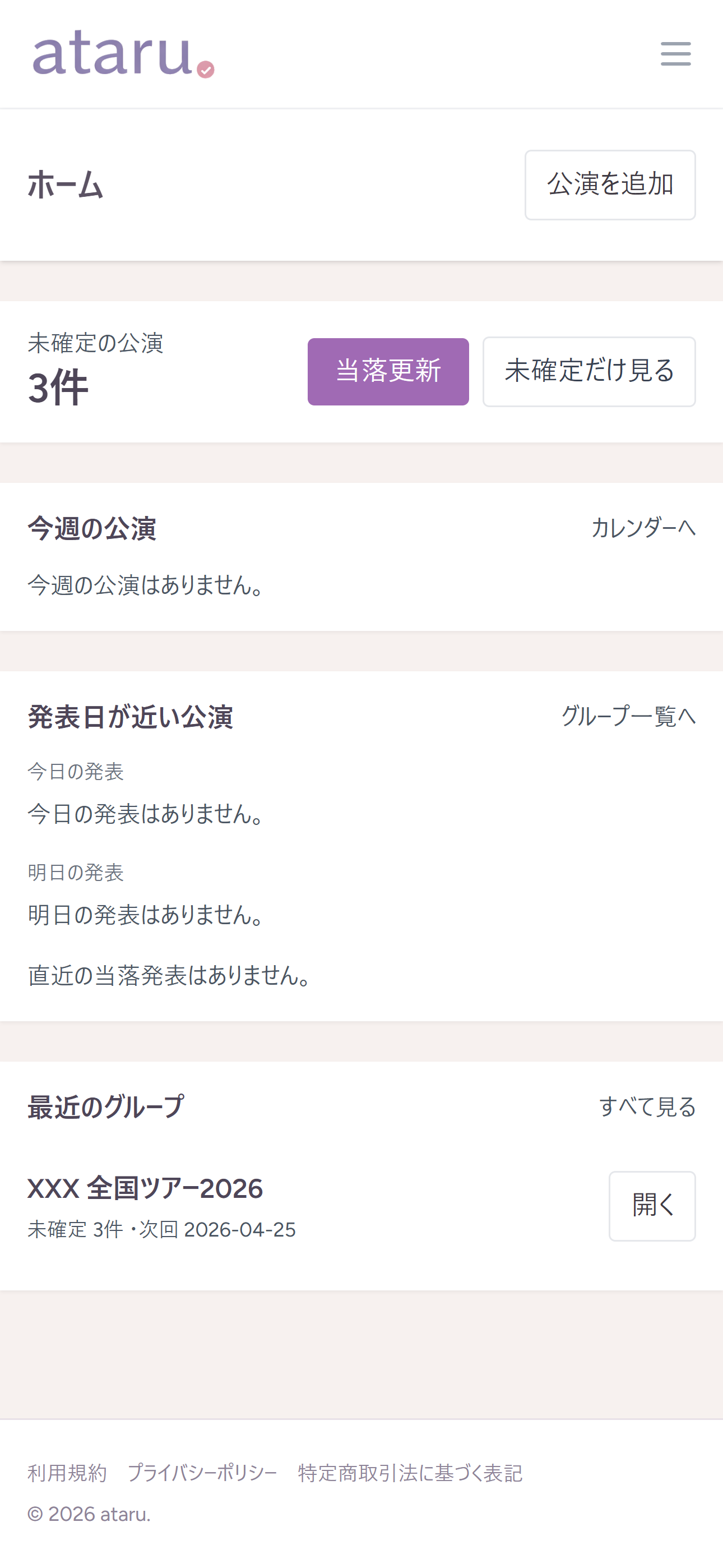The image size is (723, 1568).
Task: Click 未確定だけ見る to filter unconfirmed shows
Action: [588, 372]
